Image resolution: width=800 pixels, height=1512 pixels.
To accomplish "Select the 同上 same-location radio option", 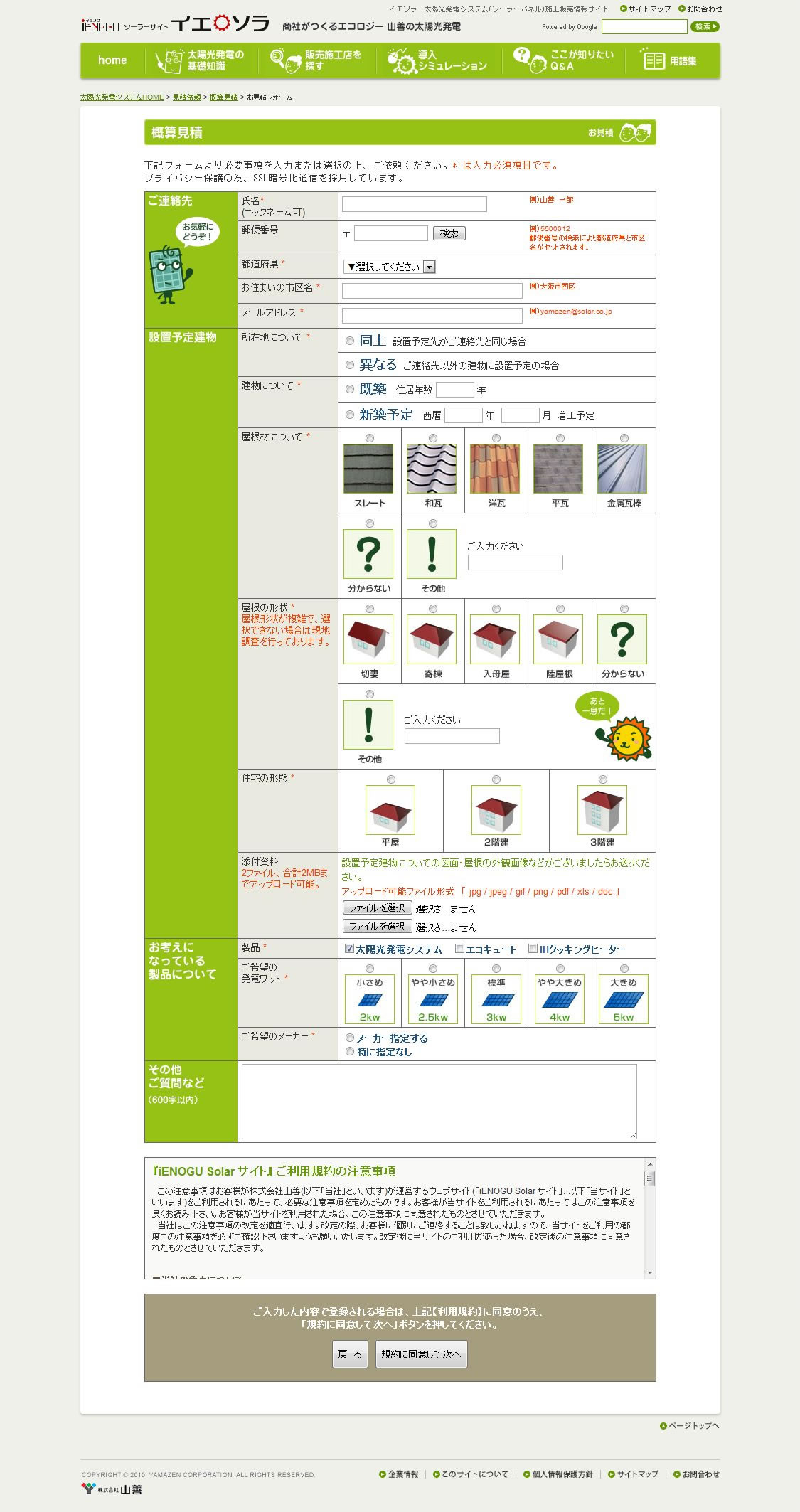I will (350, 341).
